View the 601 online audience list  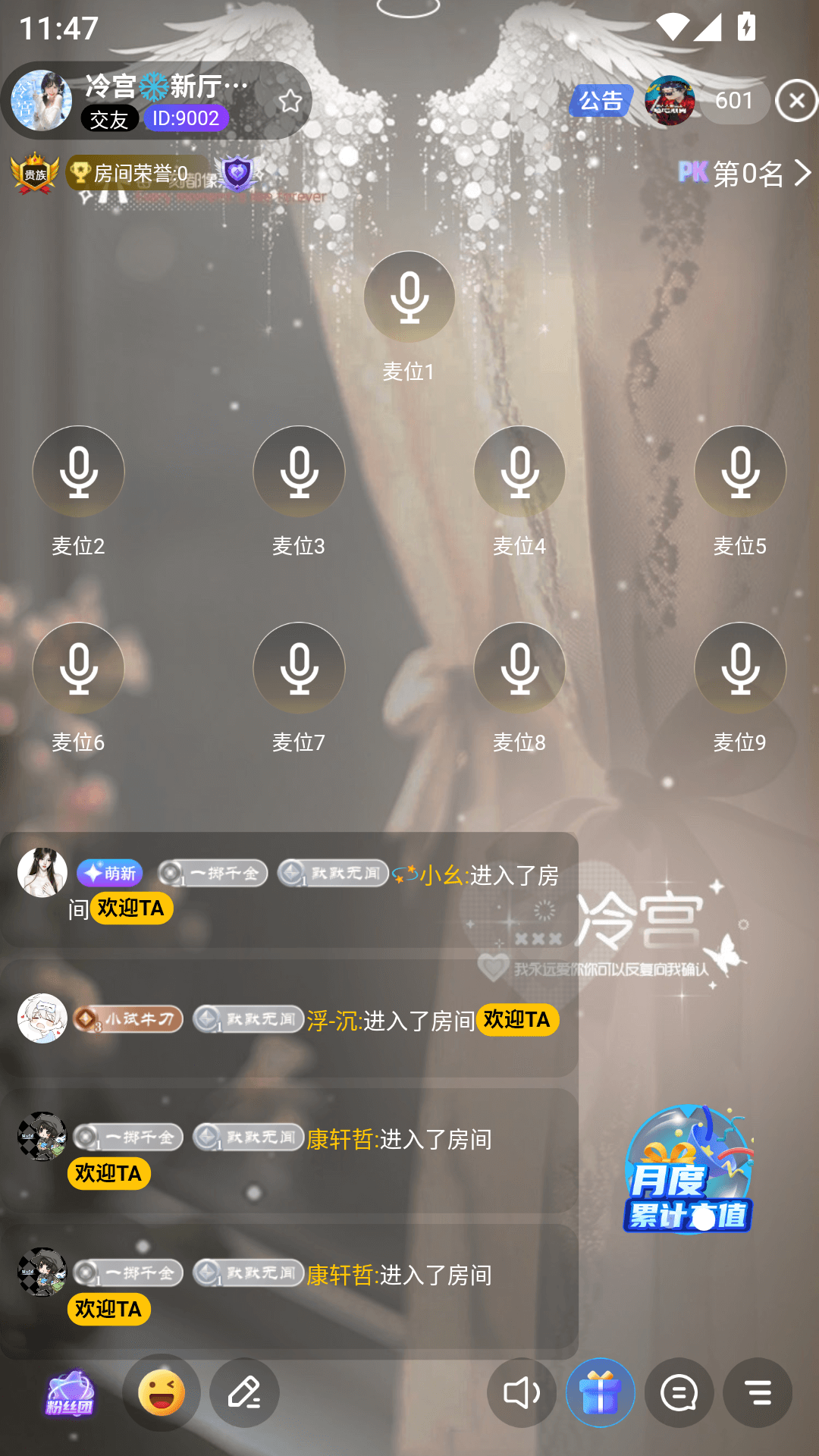coord(733,101)
